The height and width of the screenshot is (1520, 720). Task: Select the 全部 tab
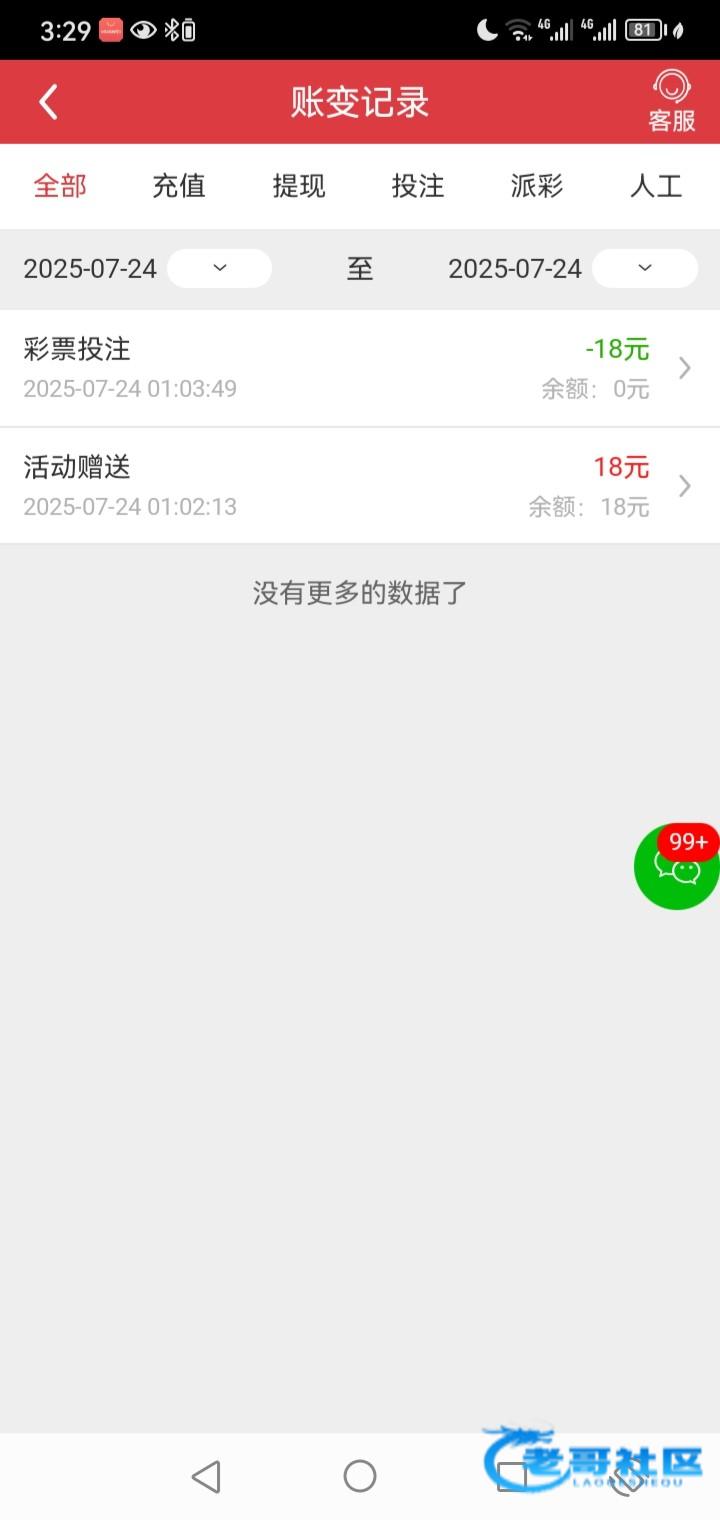point(60,186)
